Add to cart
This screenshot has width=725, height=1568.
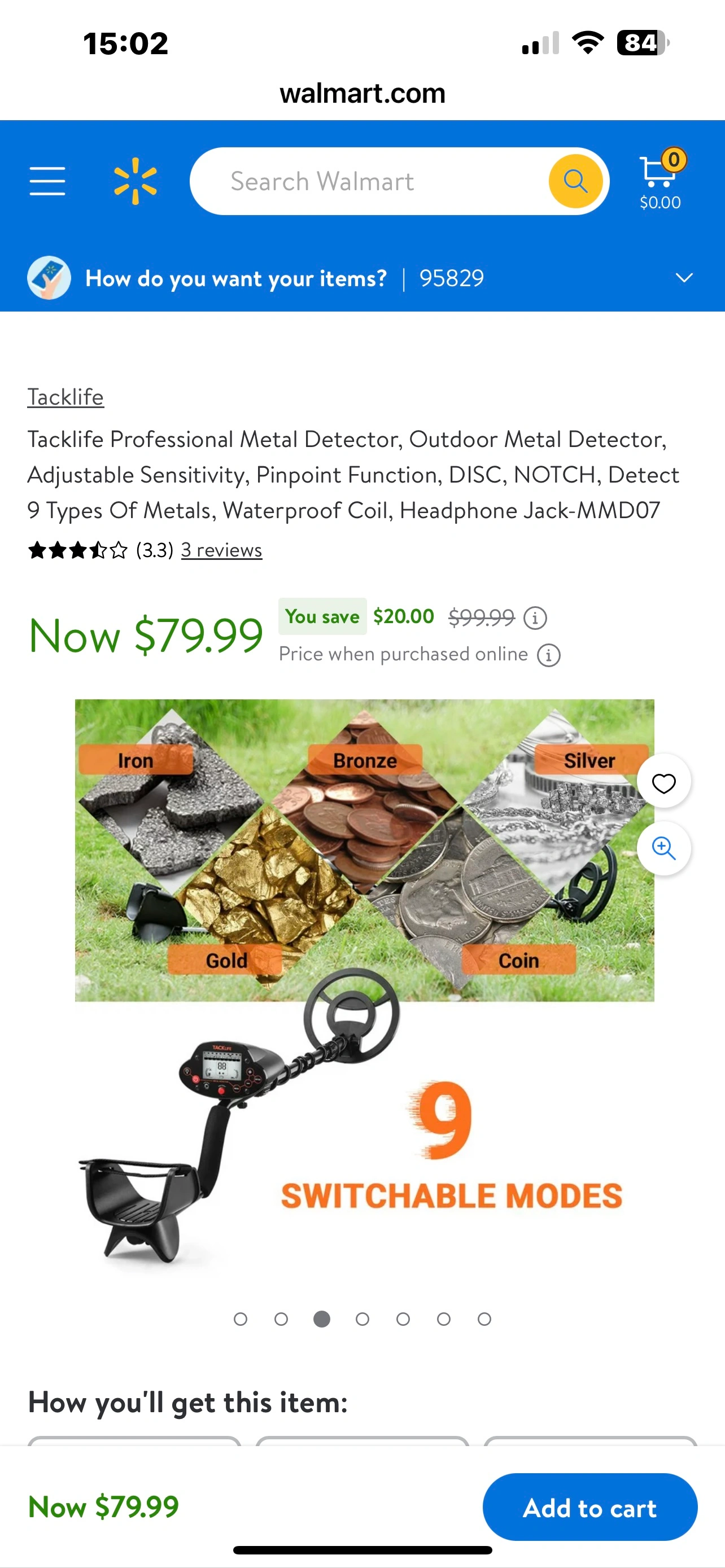point(589,1508)
